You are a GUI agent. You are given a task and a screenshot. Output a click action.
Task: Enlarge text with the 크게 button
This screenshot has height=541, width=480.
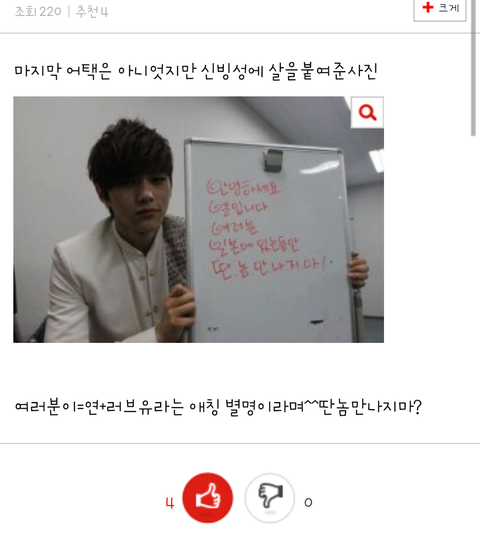[x=440, y=9]
